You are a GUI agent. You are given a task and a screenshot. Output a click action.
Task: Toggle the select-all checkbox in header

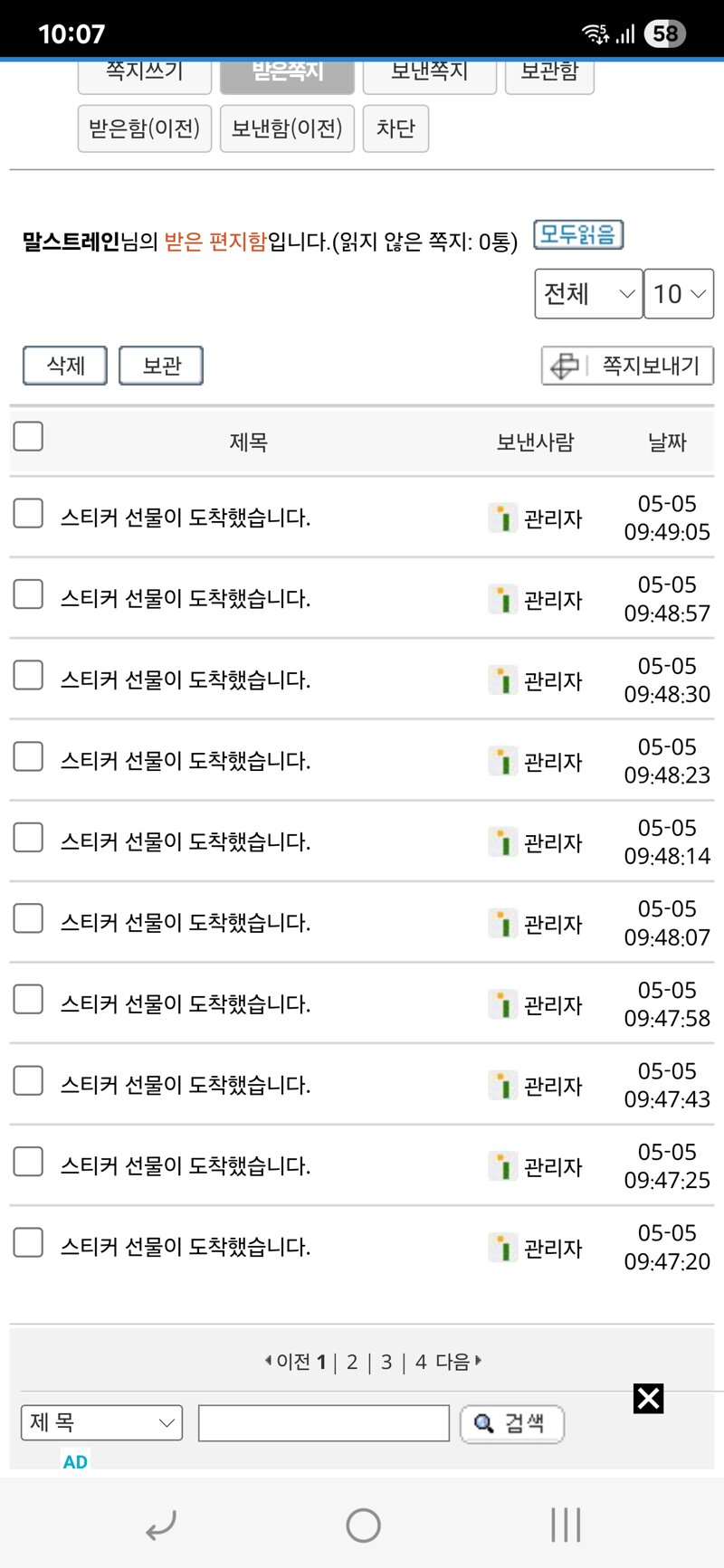click(28, 436)
